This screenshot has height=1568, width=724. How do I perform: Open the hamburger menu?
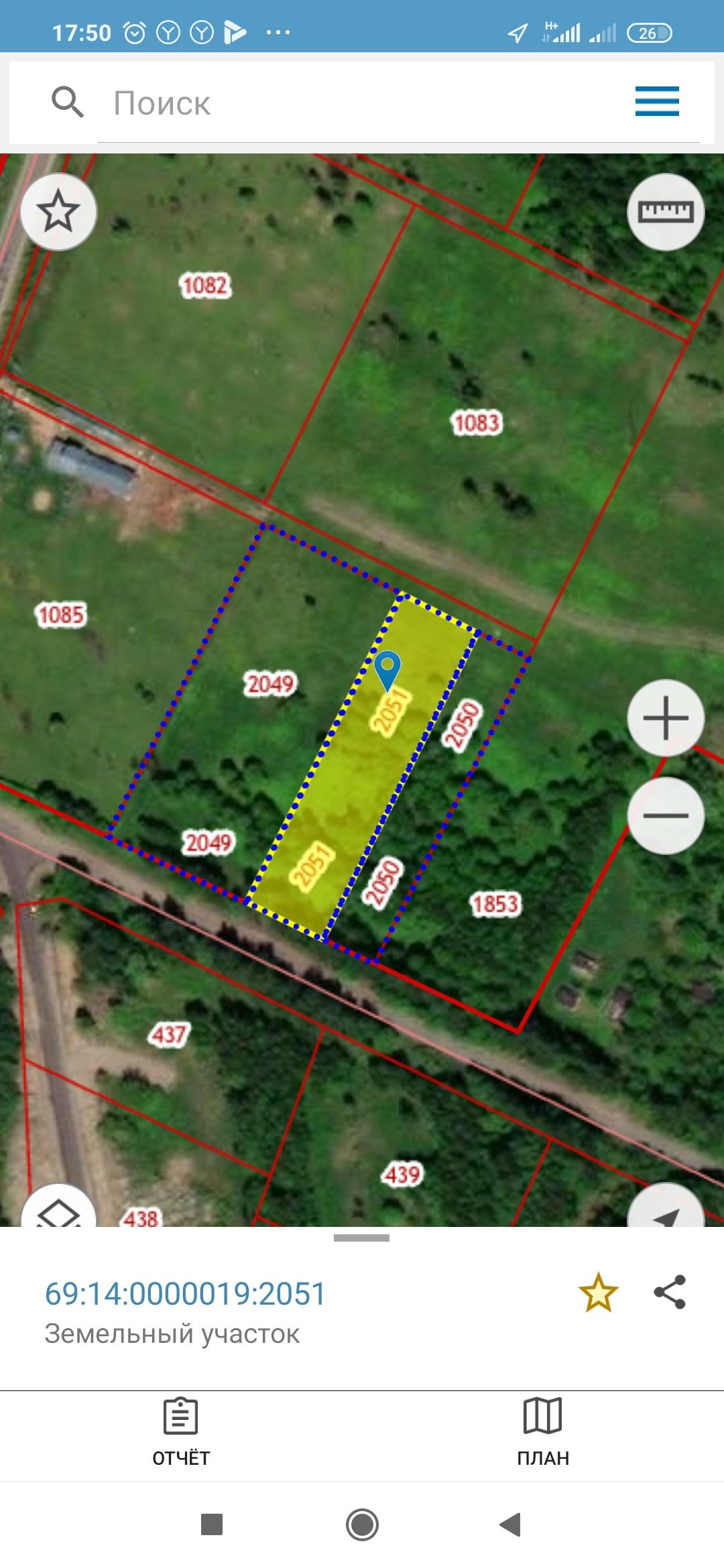(x=656, y=102)
